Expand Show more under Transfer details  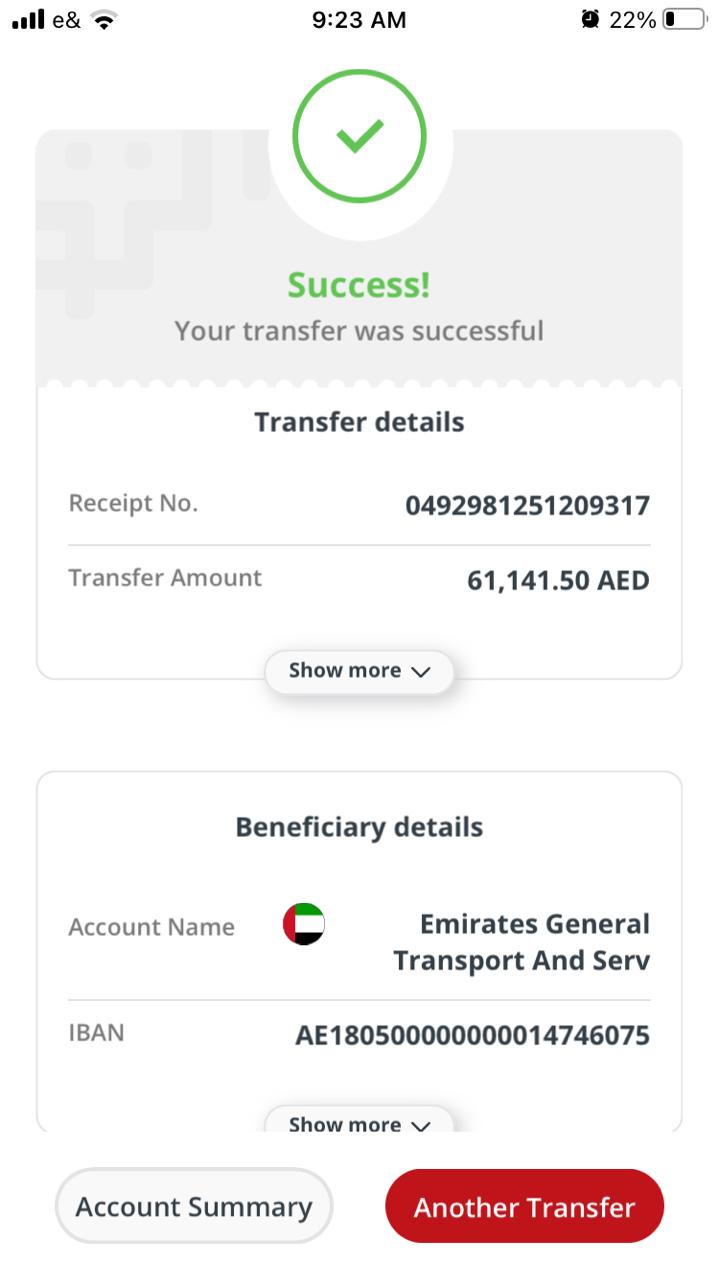coord(359,671)
